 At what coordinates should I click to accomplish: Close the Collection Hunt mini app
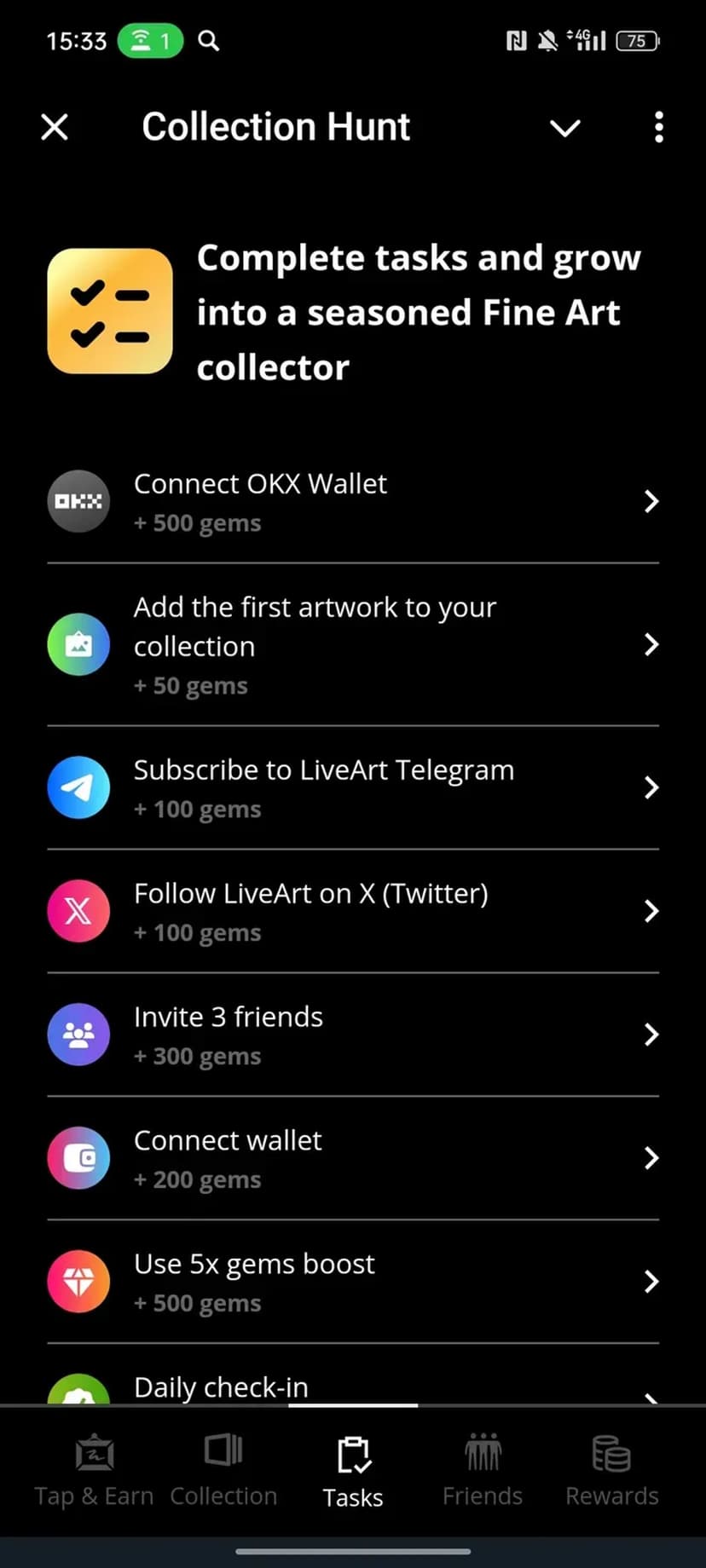pyautogui.click(x=55, y=128)
